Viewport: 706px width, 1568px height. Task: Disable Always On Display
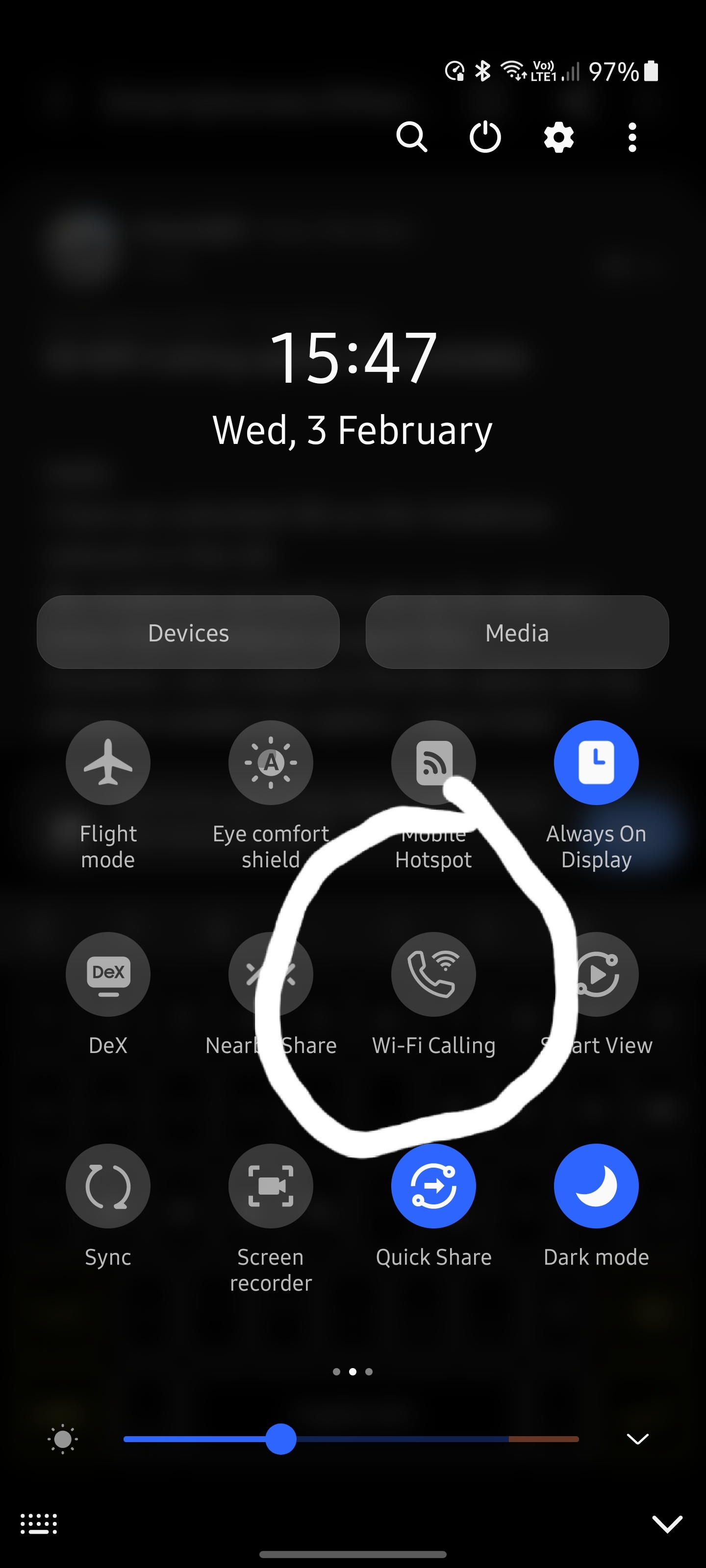point(596,763)
